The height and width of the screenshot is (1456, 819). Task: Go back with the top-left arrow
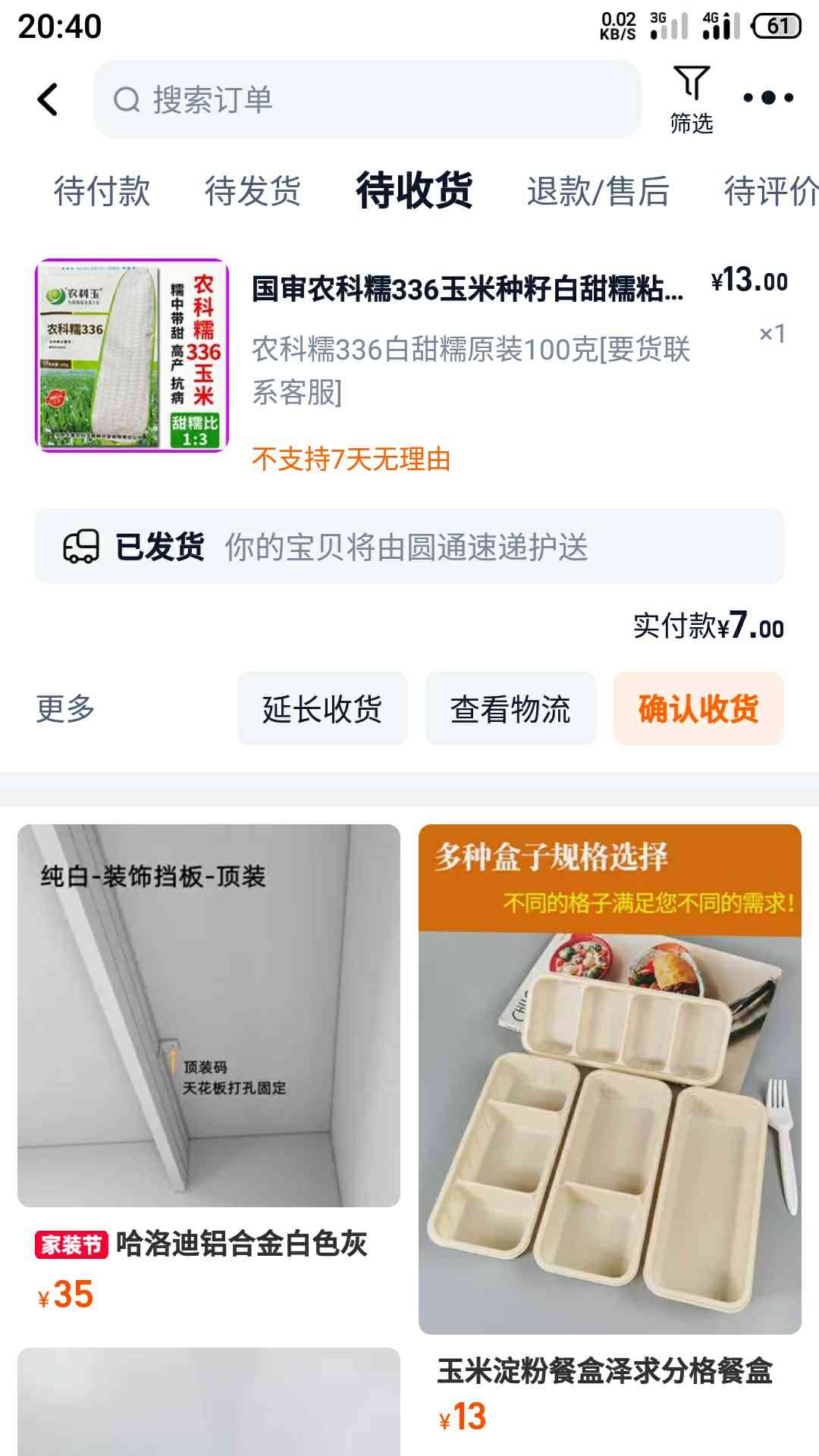click(48, 99)
